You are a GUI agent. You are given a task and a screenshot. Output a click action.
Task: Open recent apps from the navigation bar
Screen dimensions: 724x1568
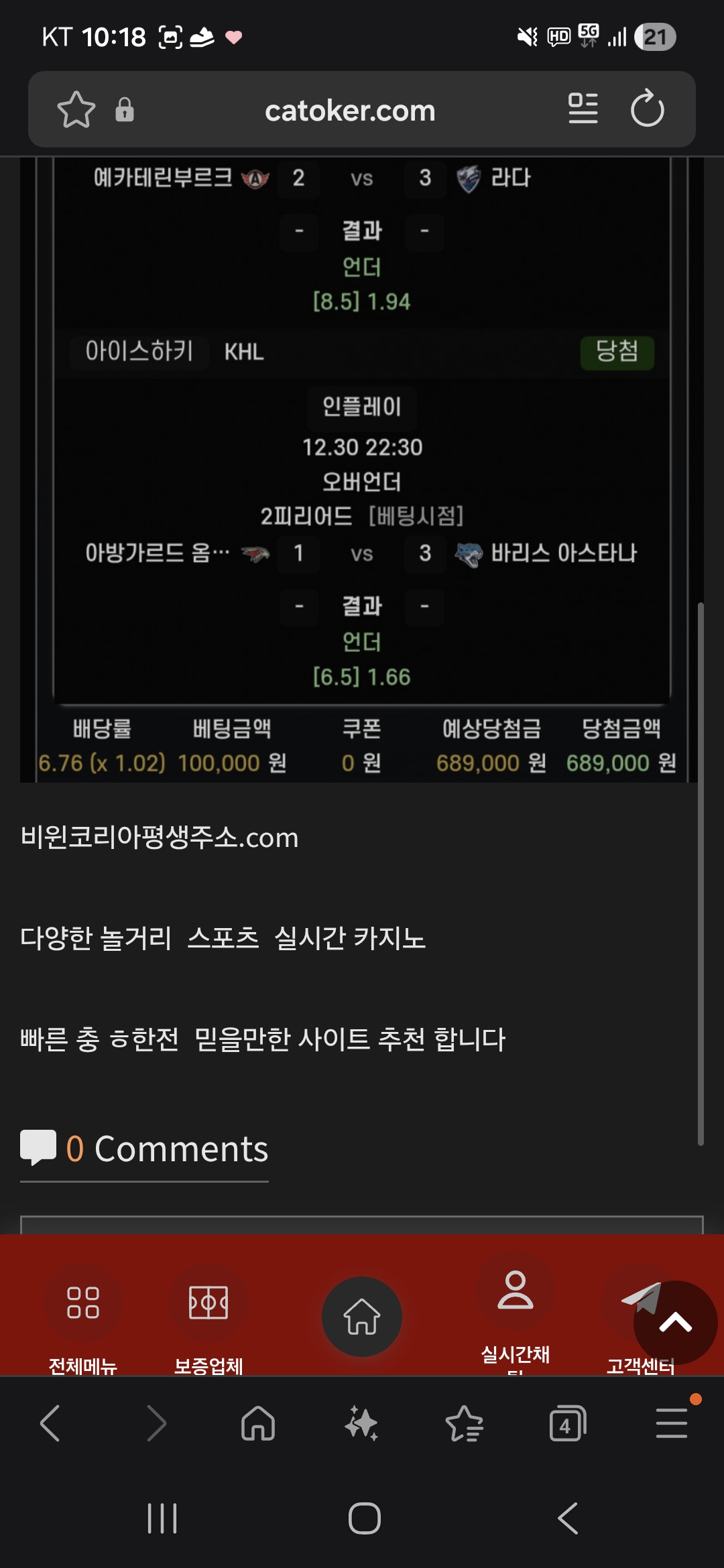[x=162, y=1518]
